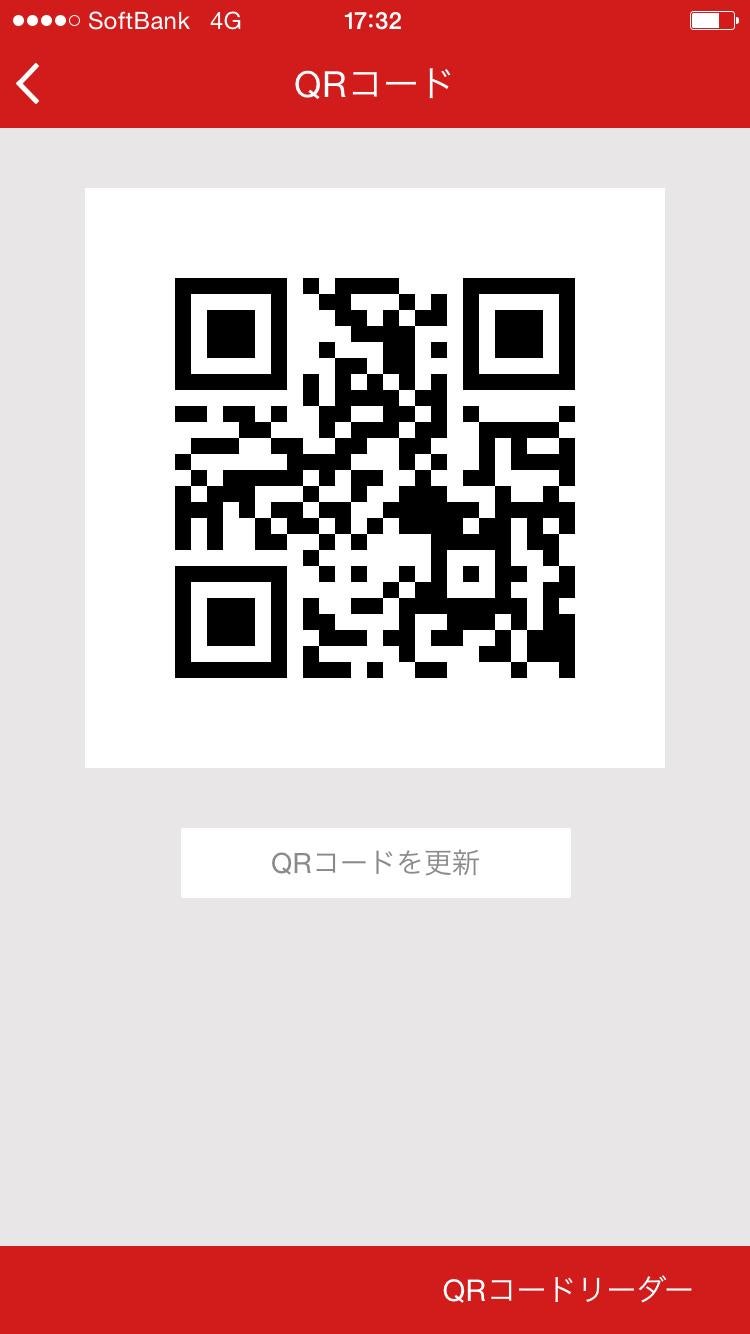
Task: Refresh the displayed QR code
Action: coord(375,862)
